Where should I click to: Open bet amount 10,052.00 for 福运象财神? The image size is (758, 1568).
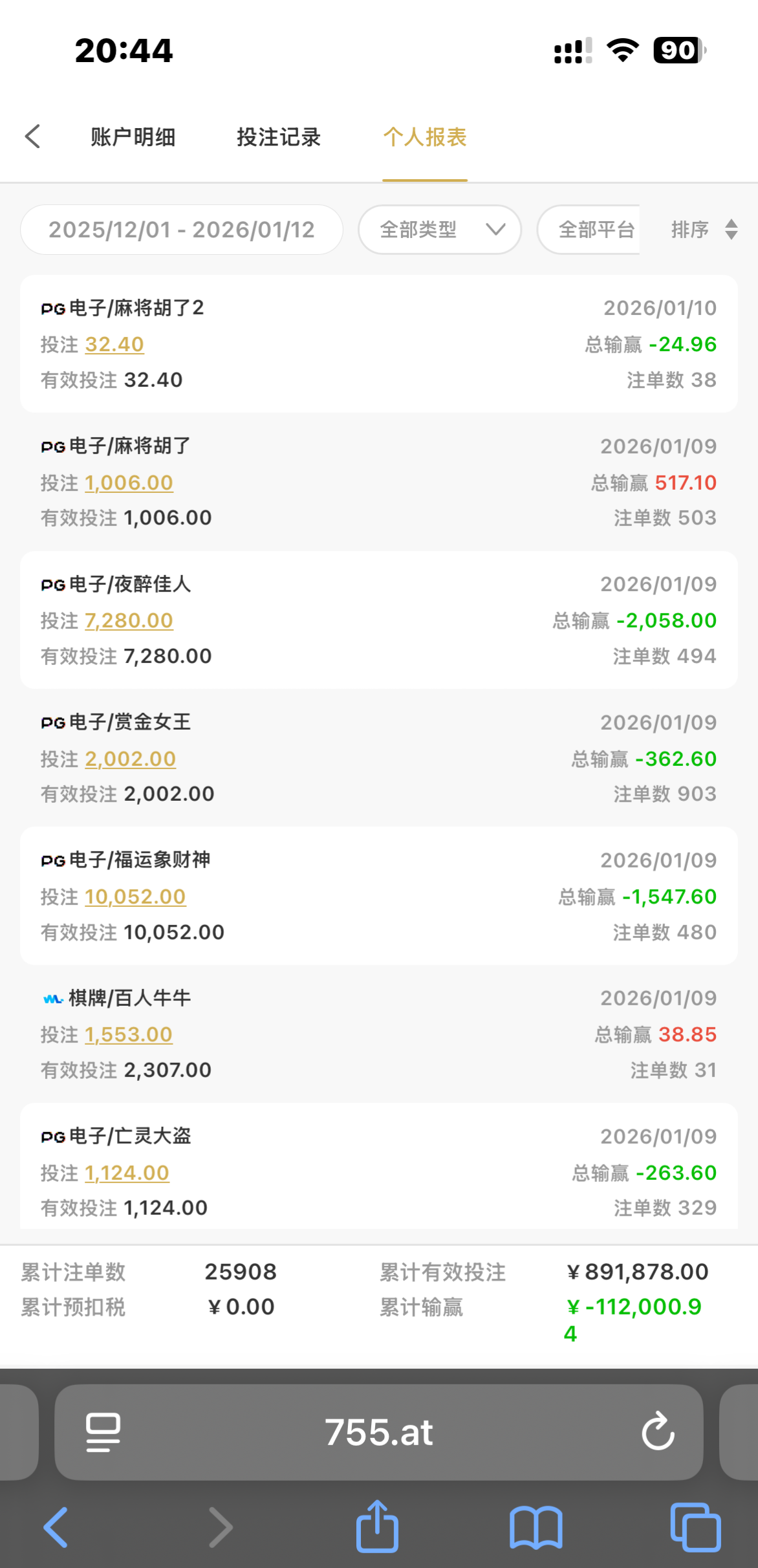click(x=135, y=897)
